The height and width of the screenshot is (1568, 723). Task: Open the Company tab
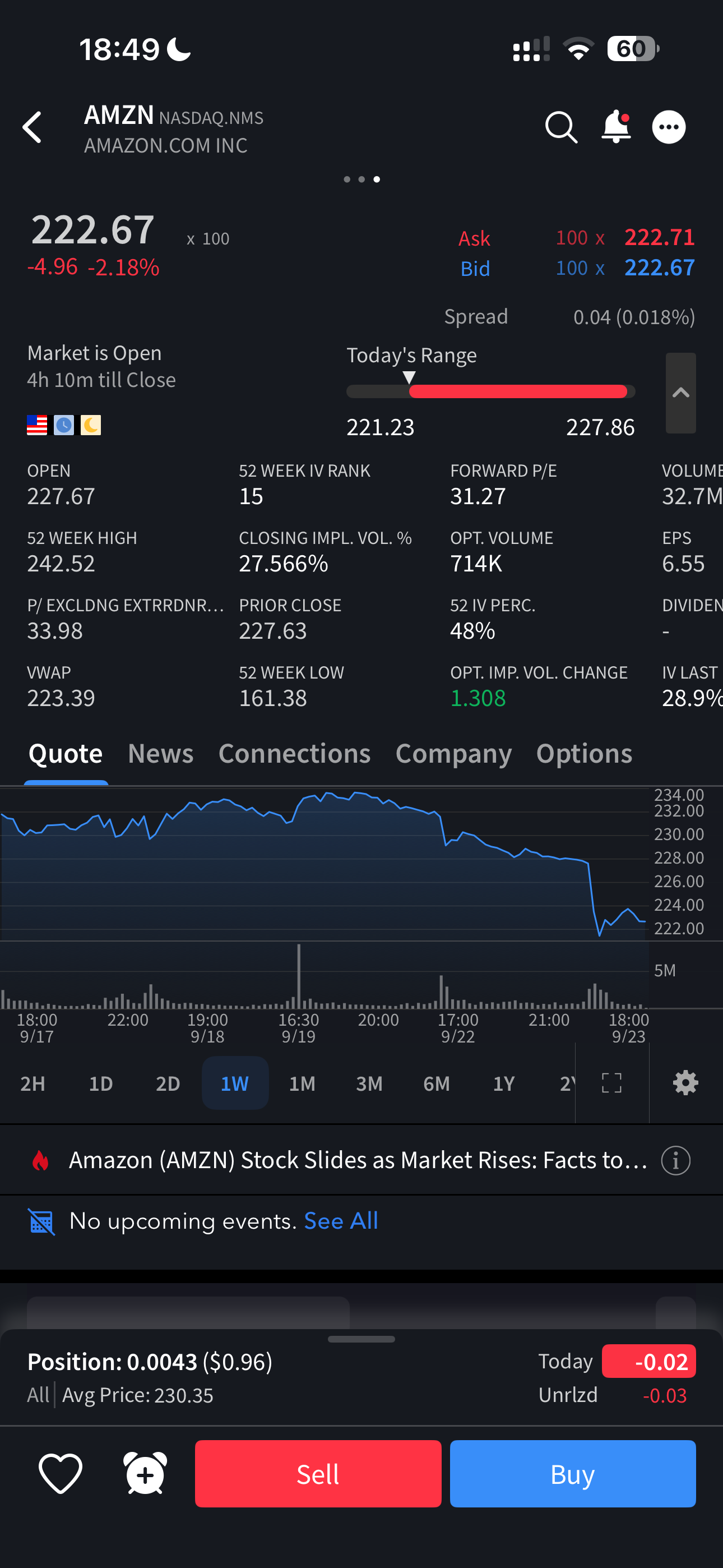[453, 754]
